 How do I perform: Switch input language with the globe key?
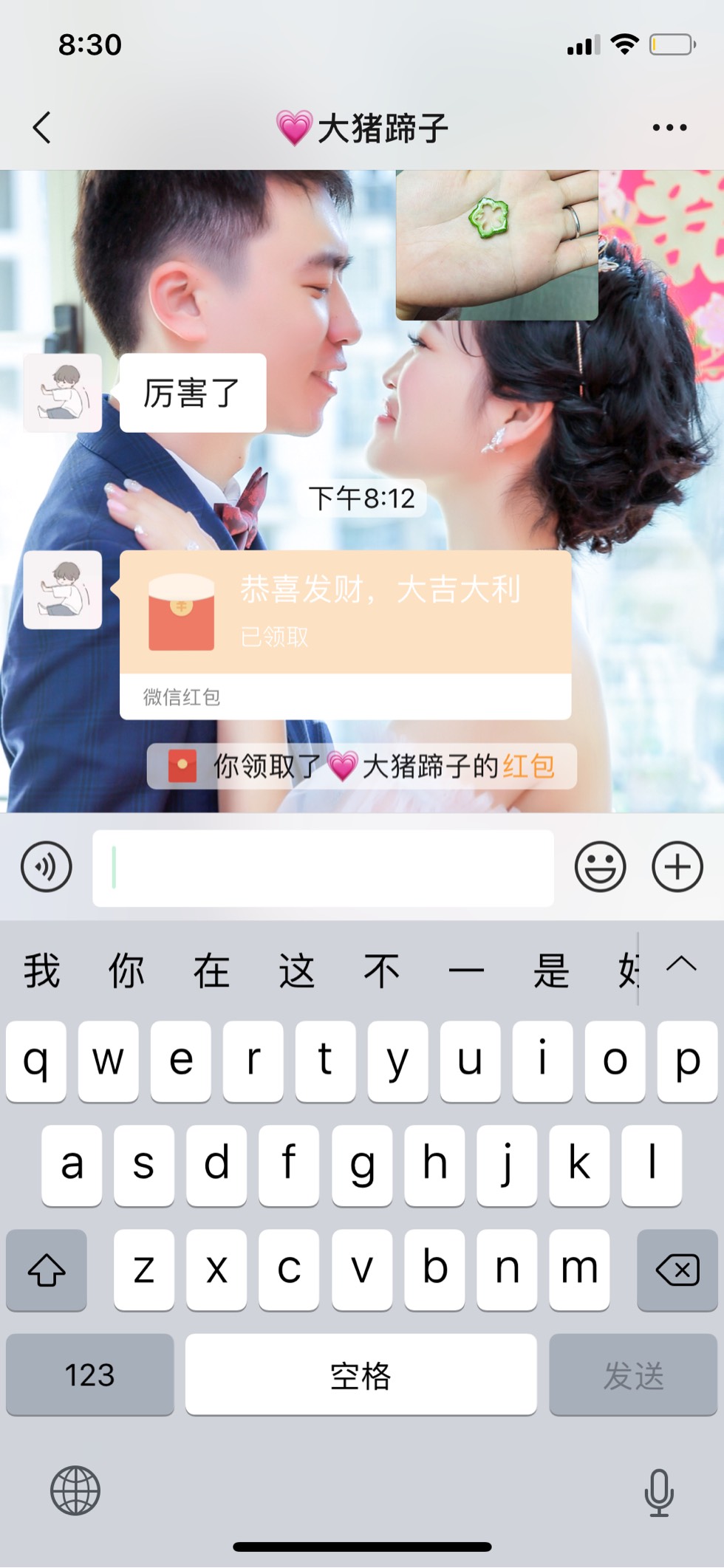[75, 1490]
